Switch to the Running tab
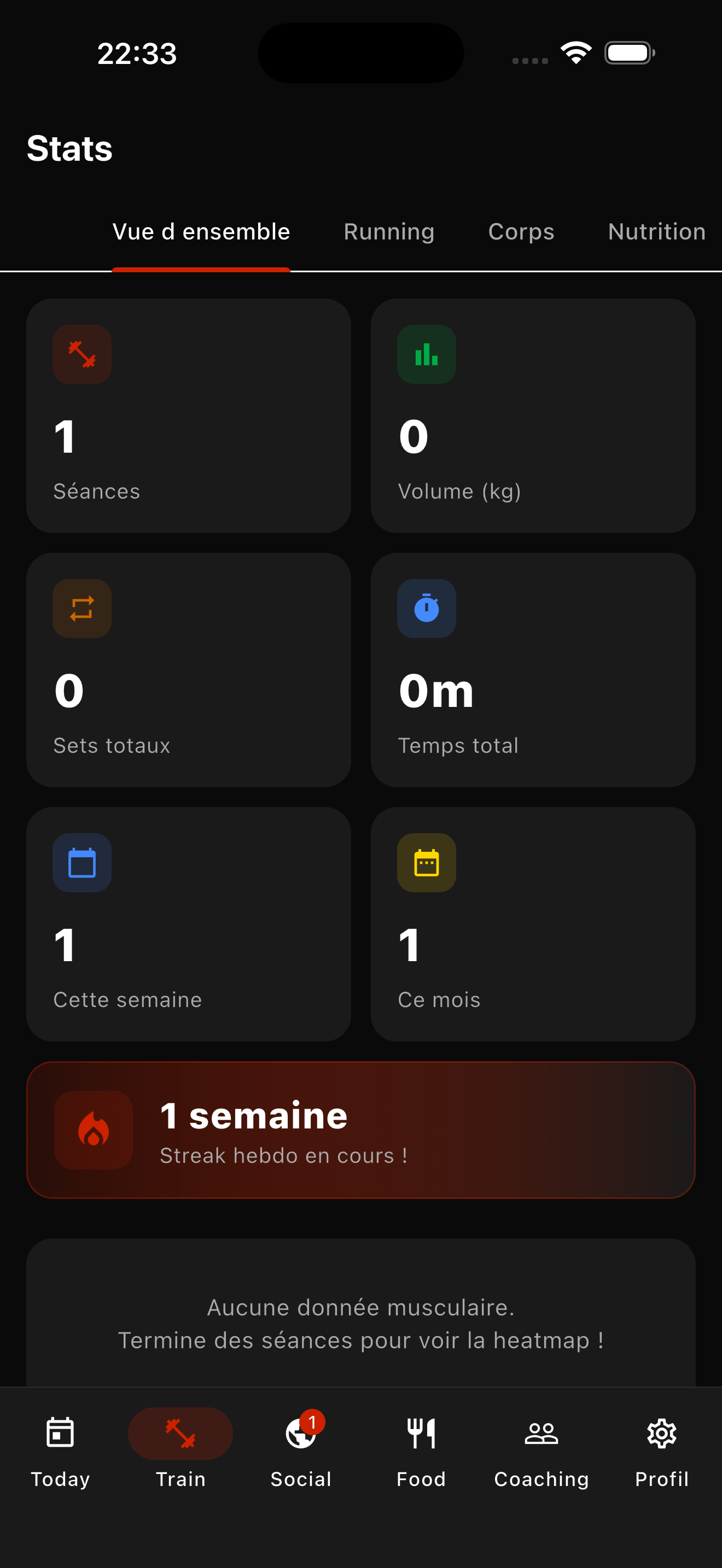The width and height of the screenshot is (722, 1568). (389, 232)
